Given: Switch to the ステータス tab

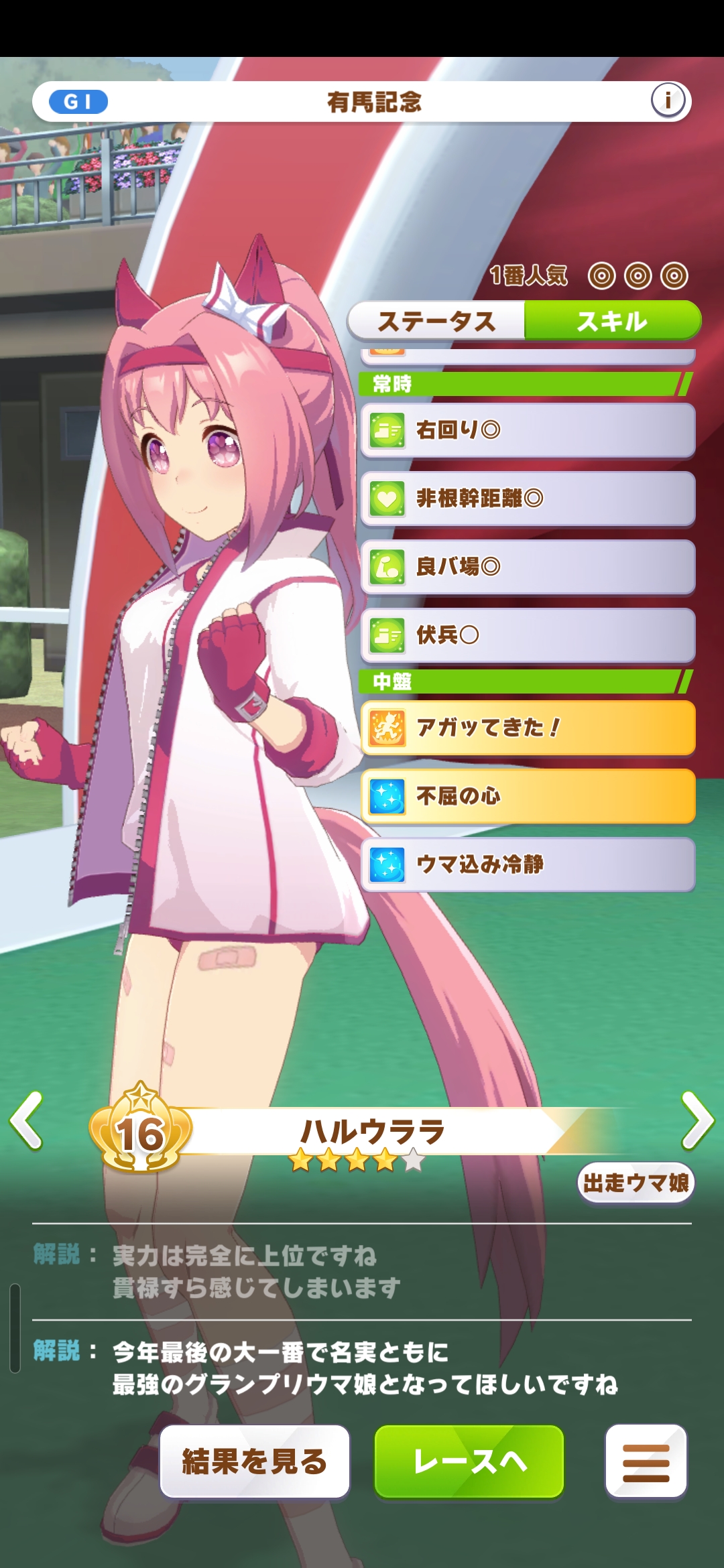Looking at the screenshot, I should [436, 321].
